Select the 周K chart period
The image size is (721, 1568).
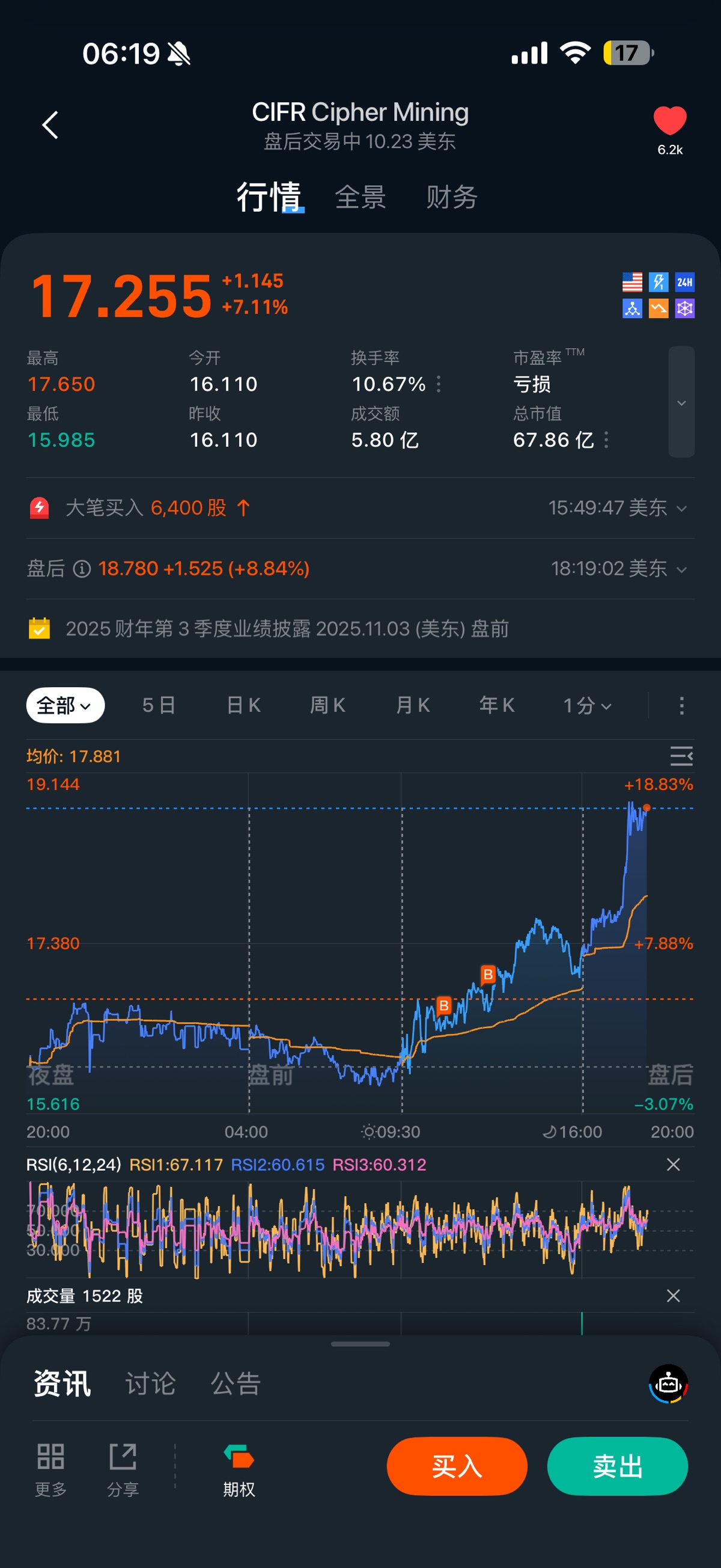tap(328, 705)
